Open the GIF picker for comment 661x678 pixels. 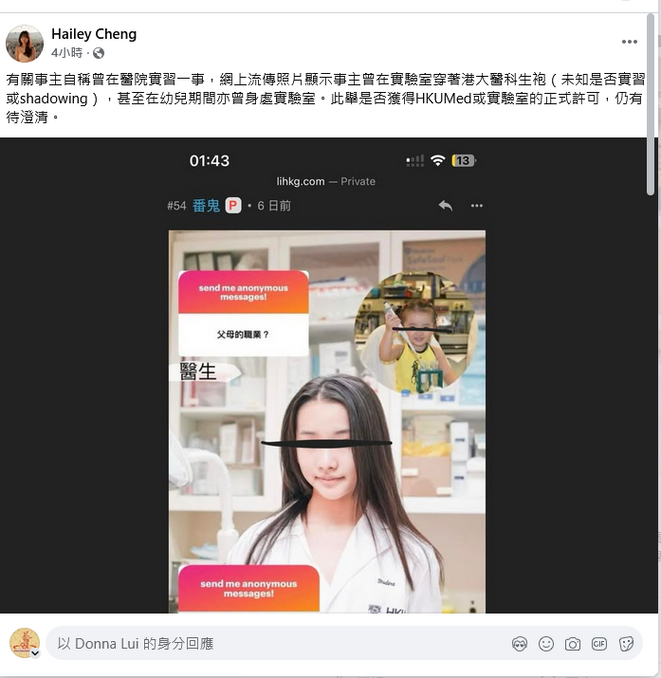(599, 644)
